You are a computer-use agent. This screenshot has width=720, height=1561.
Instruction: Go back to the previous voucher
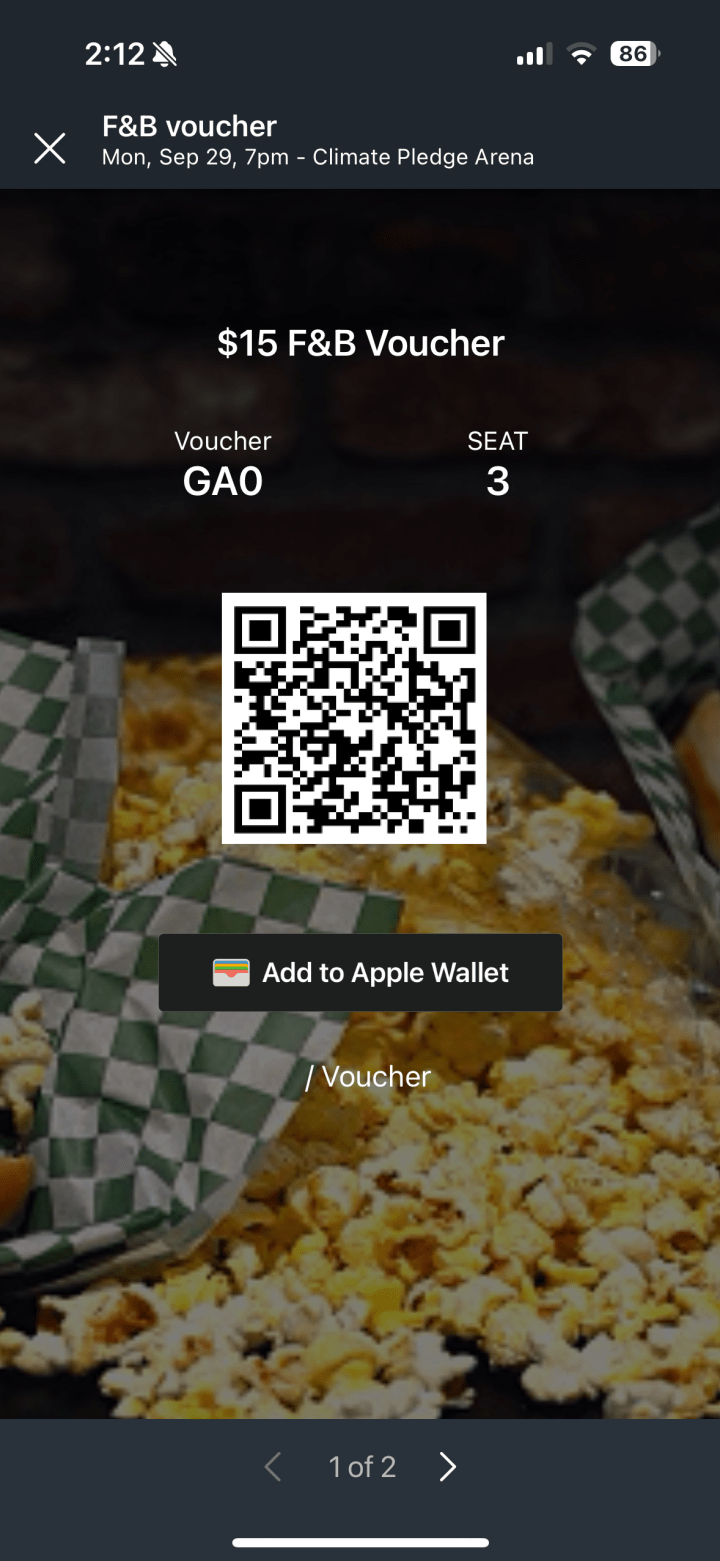[272, 1466]
